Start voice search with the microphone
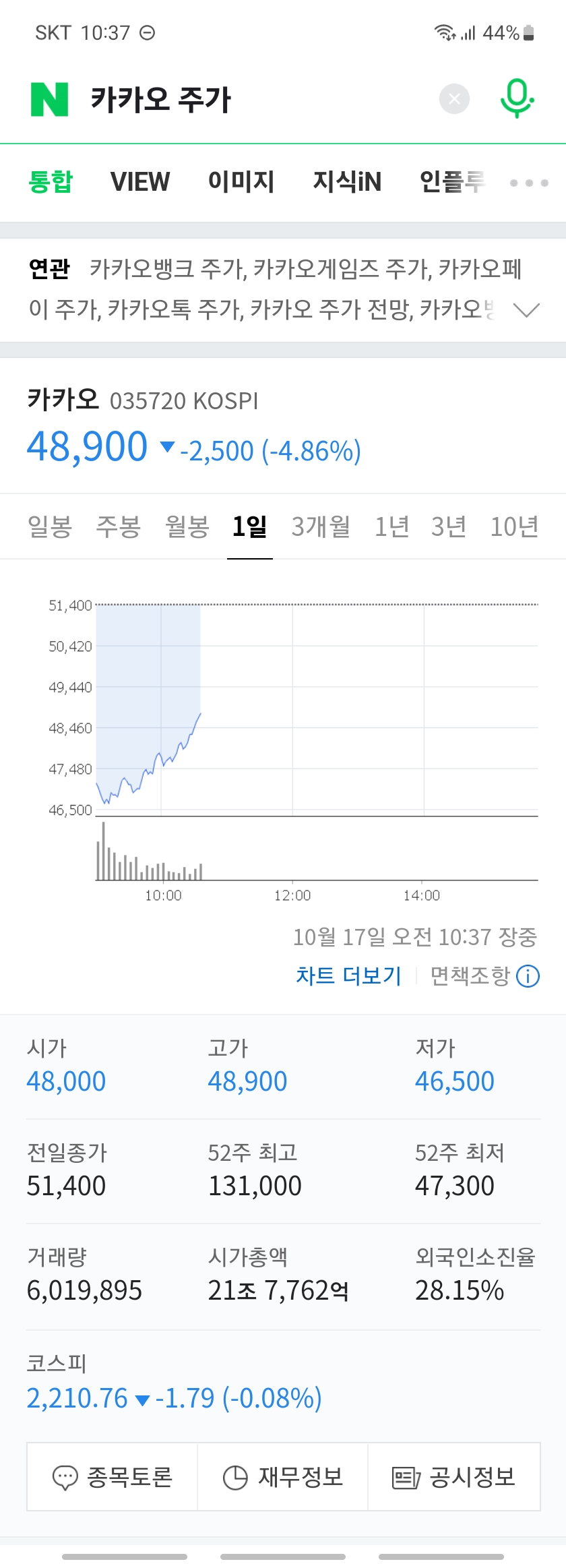Screen dimensions: 566x1568 [x=517, y=99]
